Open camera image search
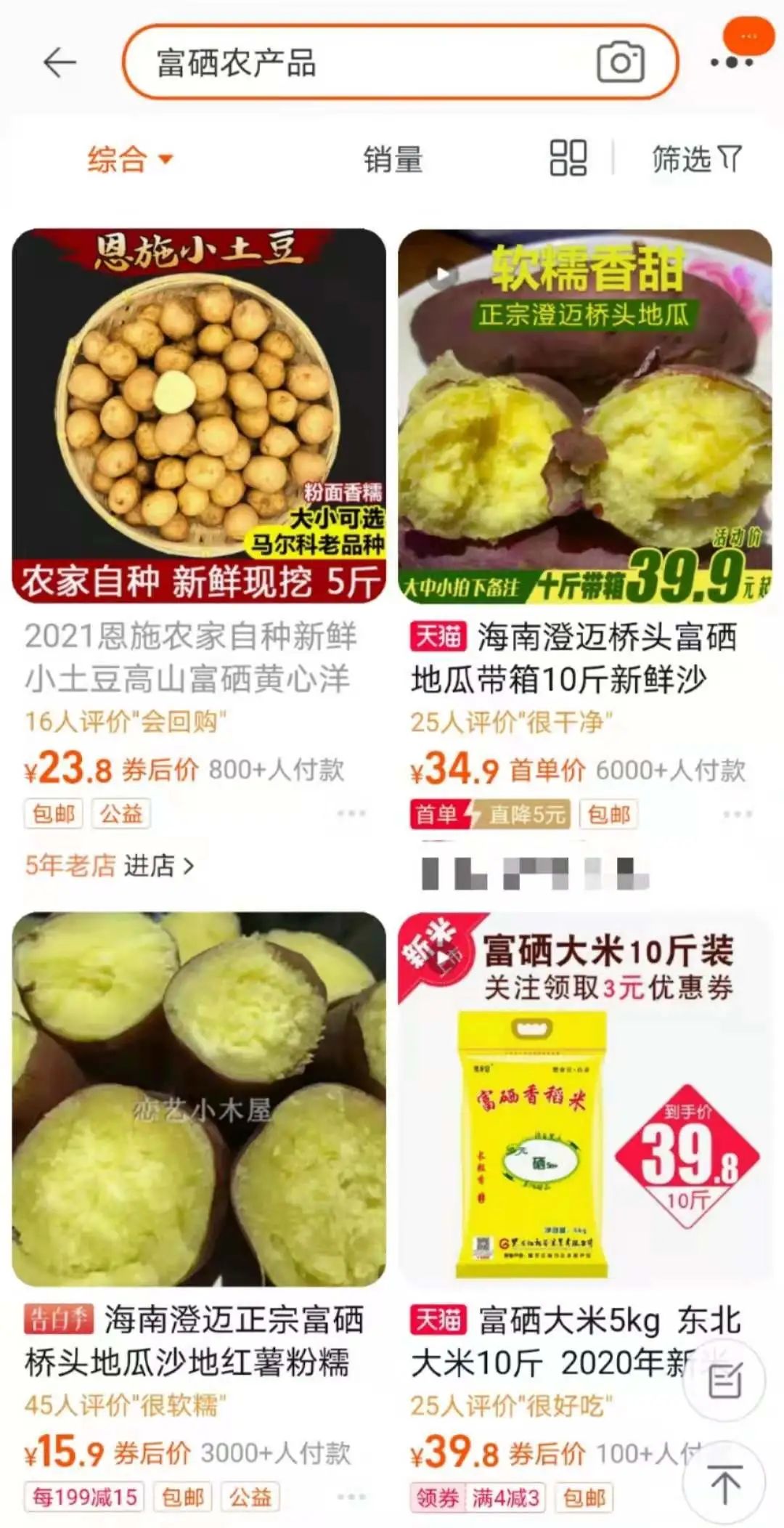784x1528 pixels. pyautogui.click(x=620, y=63)
